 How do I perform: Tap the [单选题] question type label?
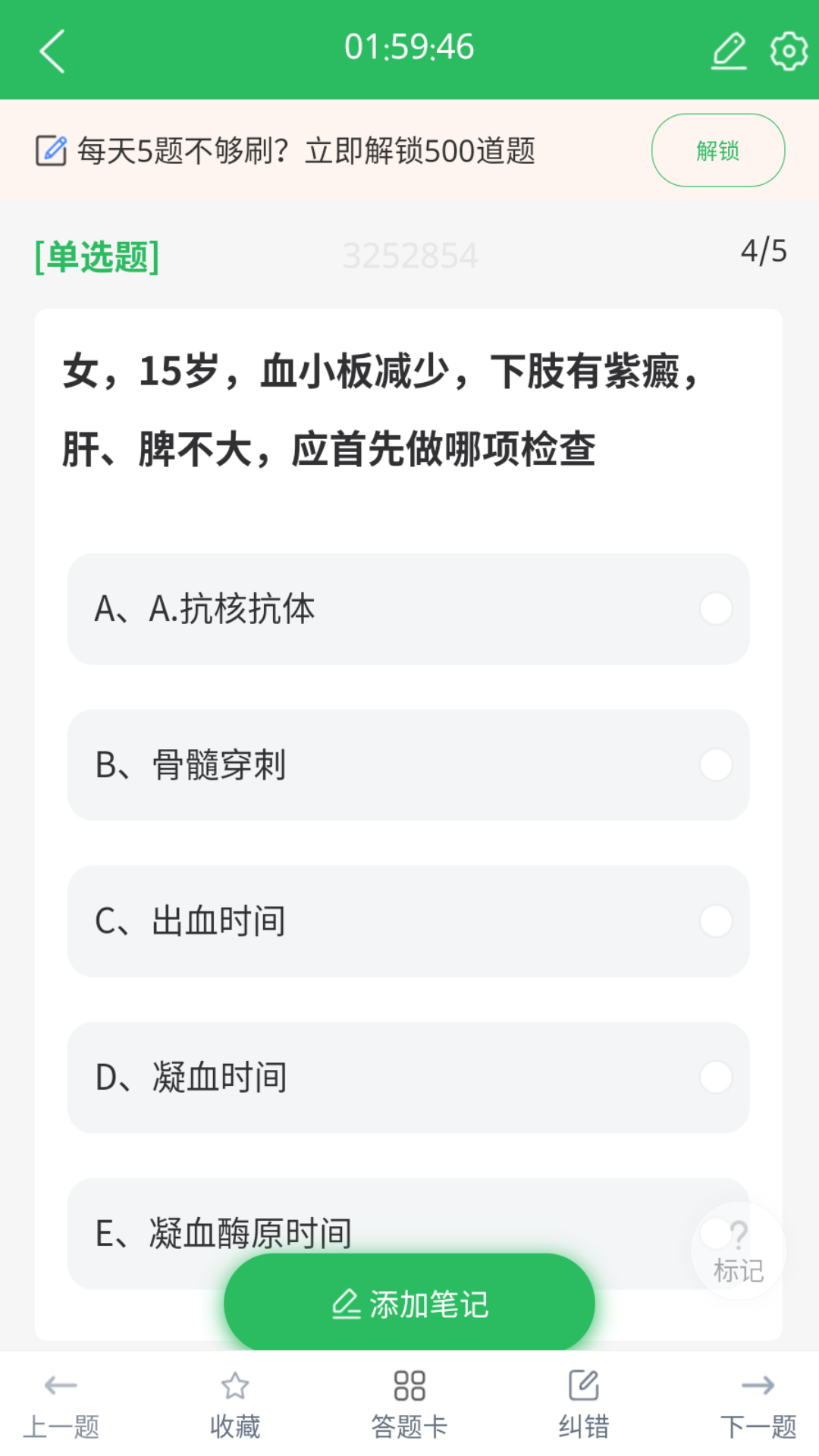(x=96, y=256)
